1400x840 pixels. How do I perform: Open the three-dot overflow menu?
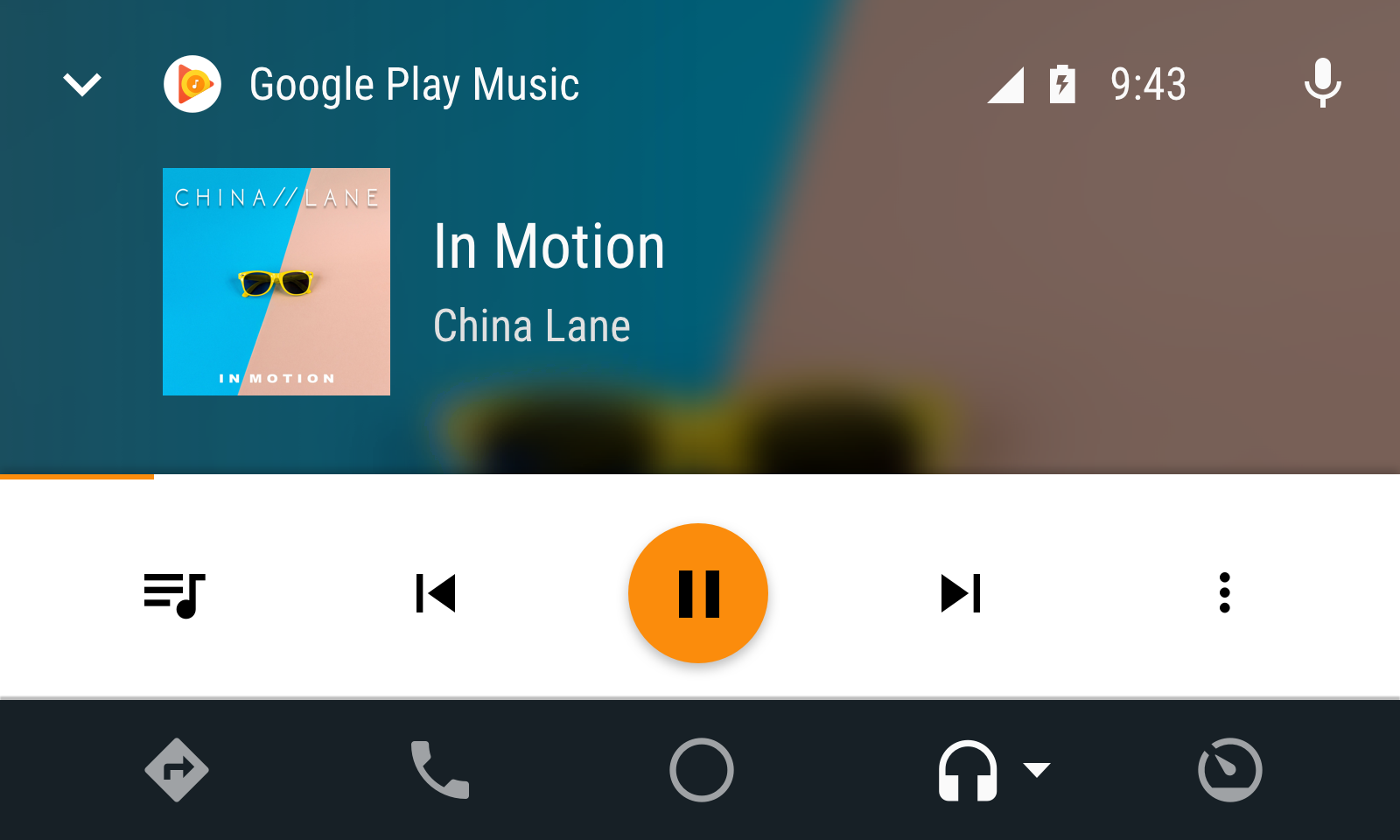(1224, 593)
